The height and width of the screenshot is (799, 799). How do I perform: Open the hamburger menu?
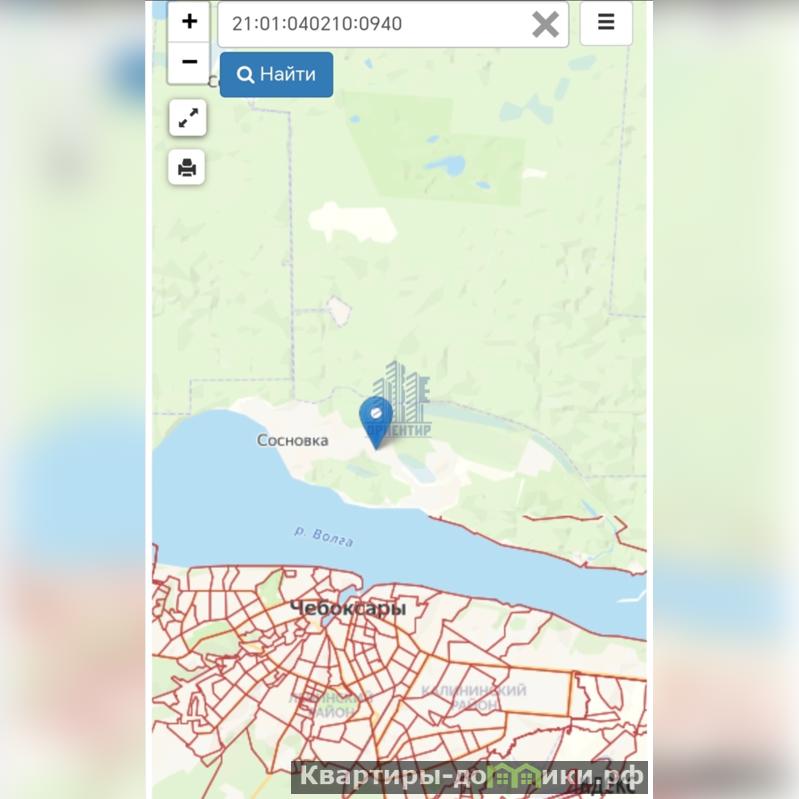coord(606,23)
